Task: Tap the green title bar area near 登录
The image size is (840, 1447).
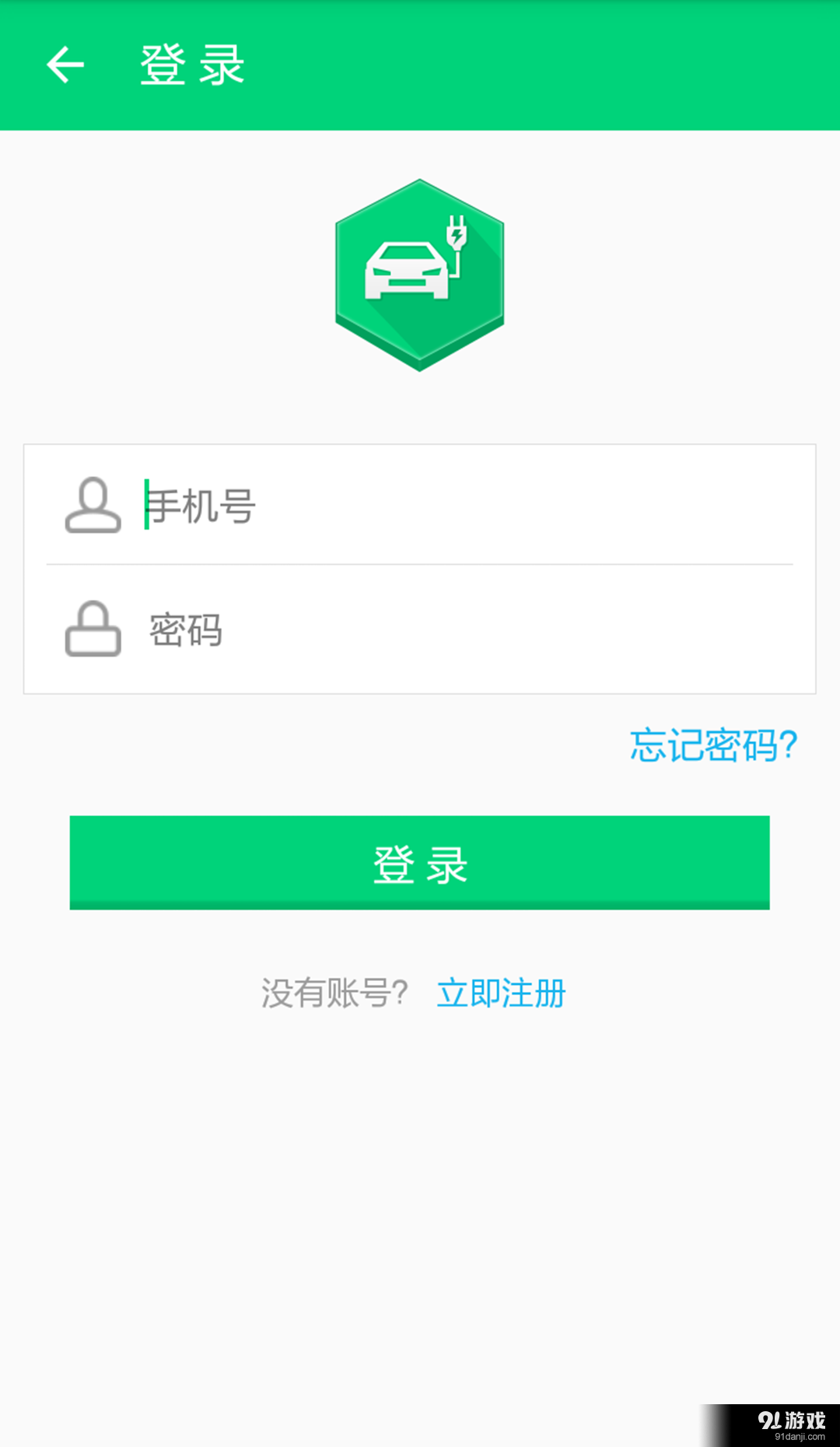Action: (x=467, y=65)
